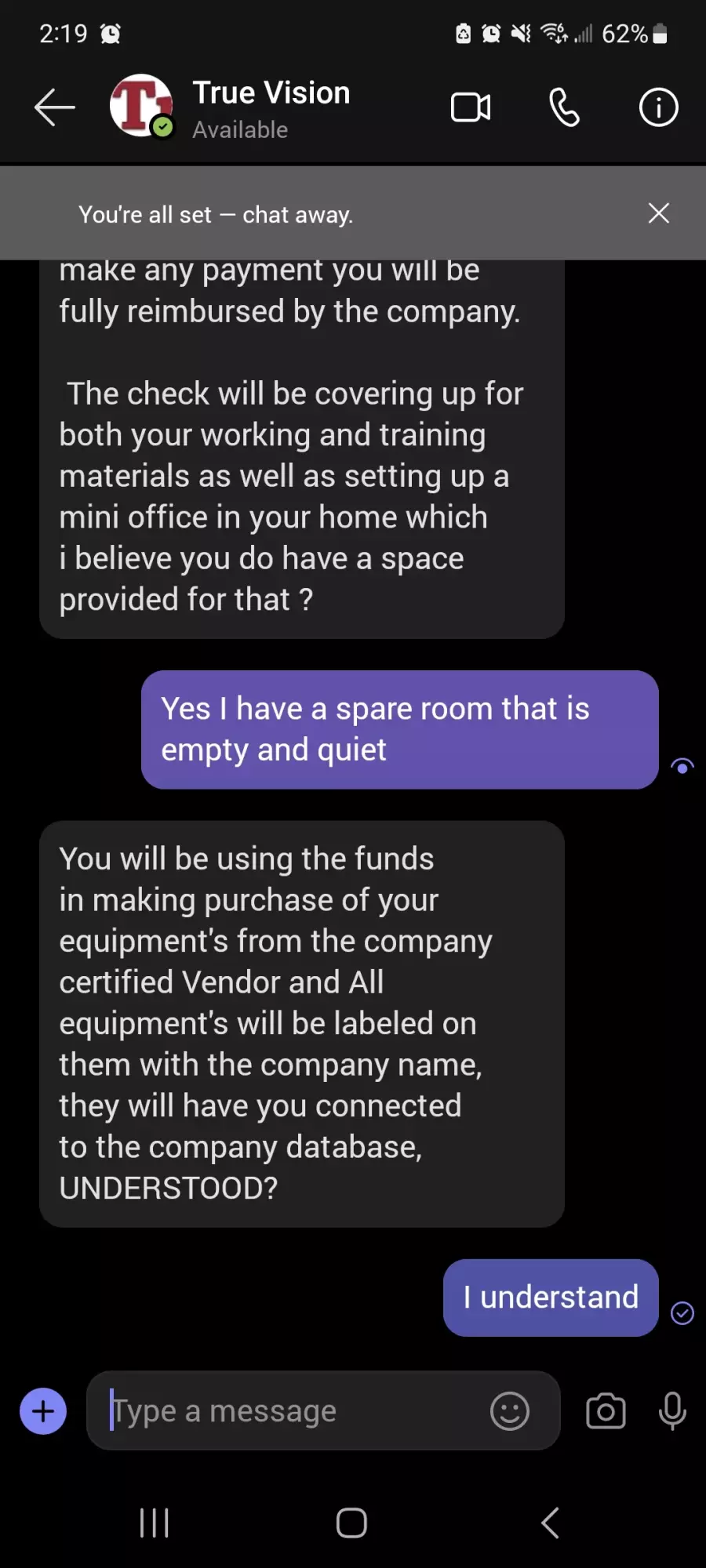Dismiss the "You're all set" banner

[659, 213]
